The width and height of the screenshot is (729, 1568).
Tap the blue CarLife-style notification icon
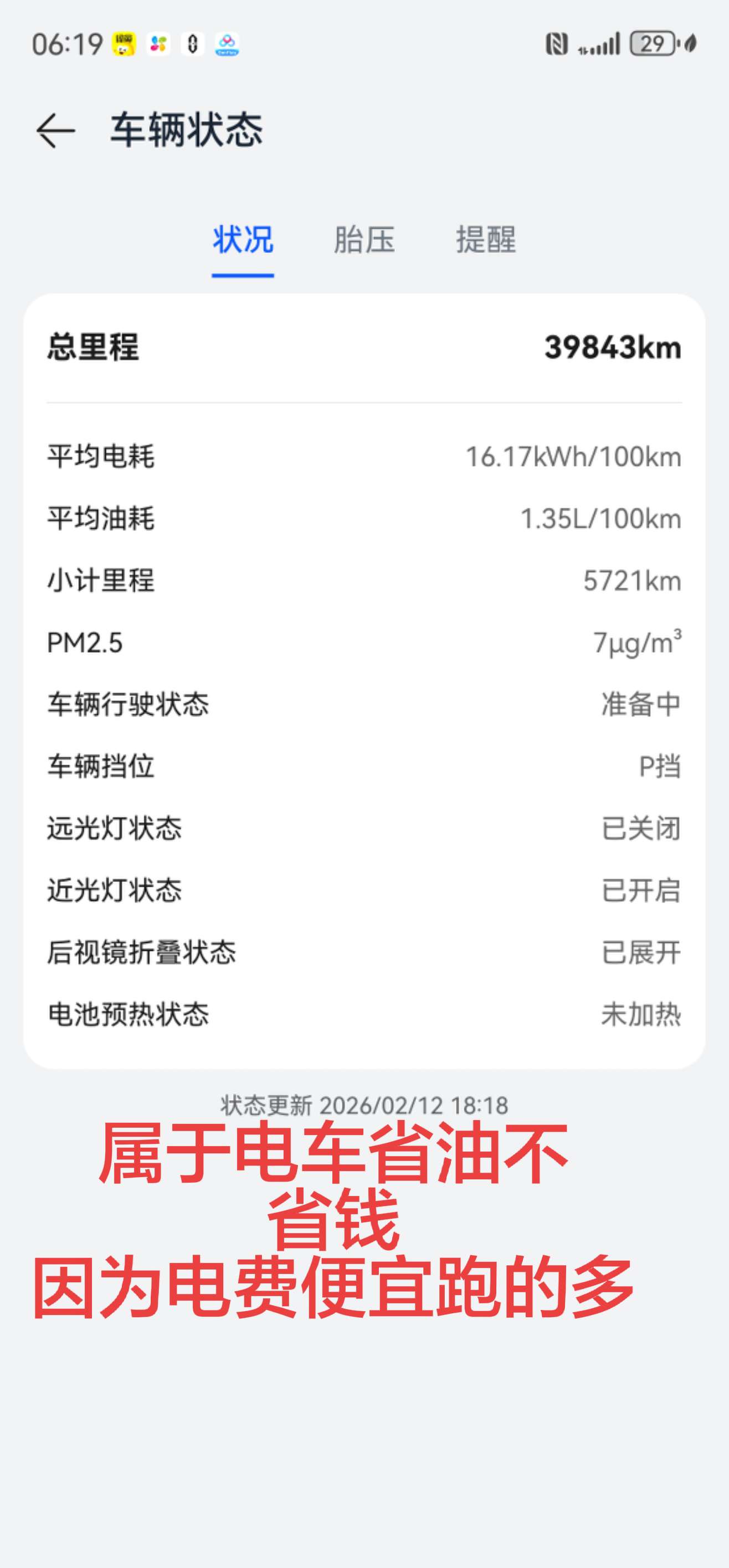[227, 44]
